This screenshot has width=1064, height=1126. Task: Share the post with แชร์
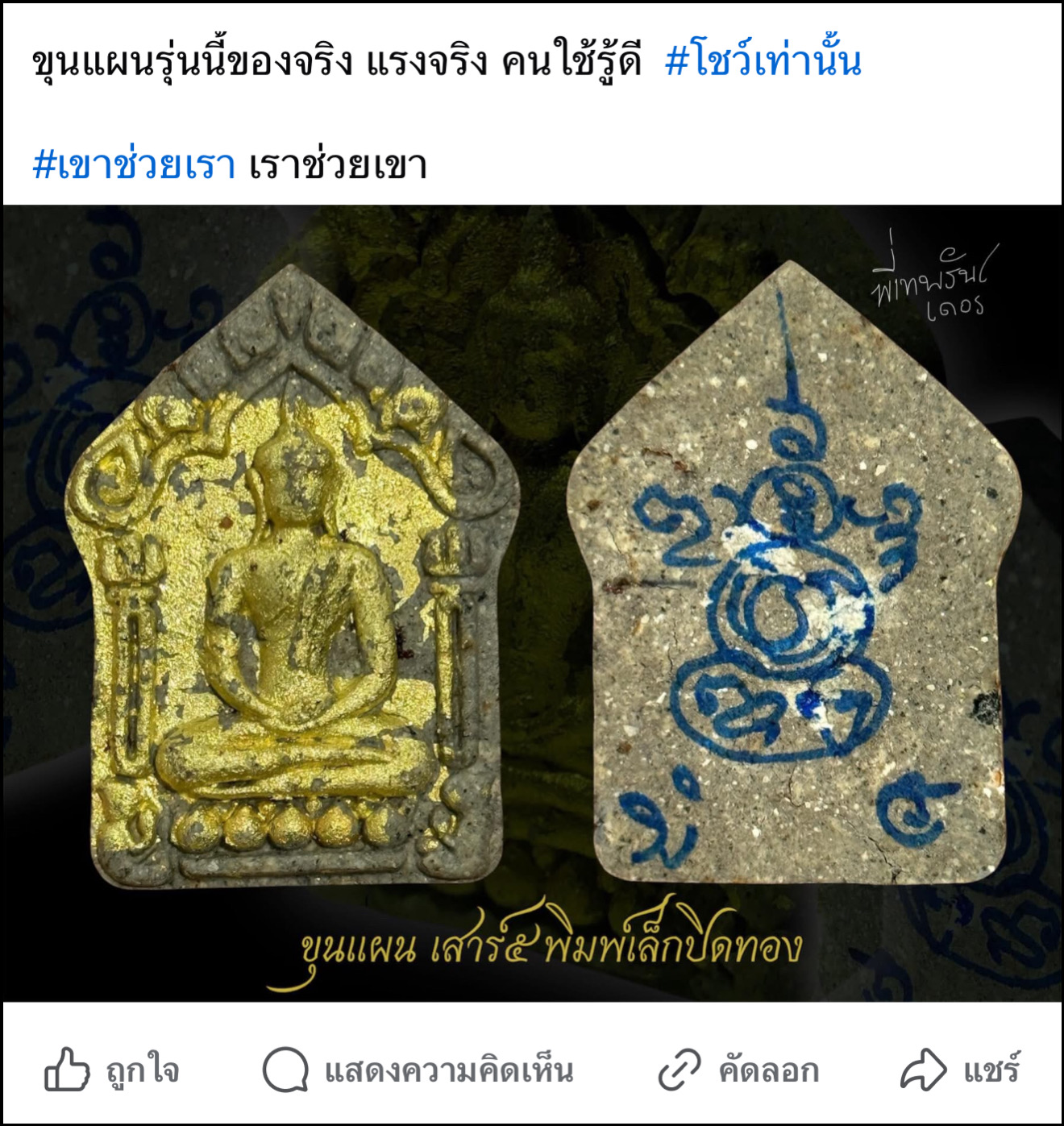[960, 1070]
